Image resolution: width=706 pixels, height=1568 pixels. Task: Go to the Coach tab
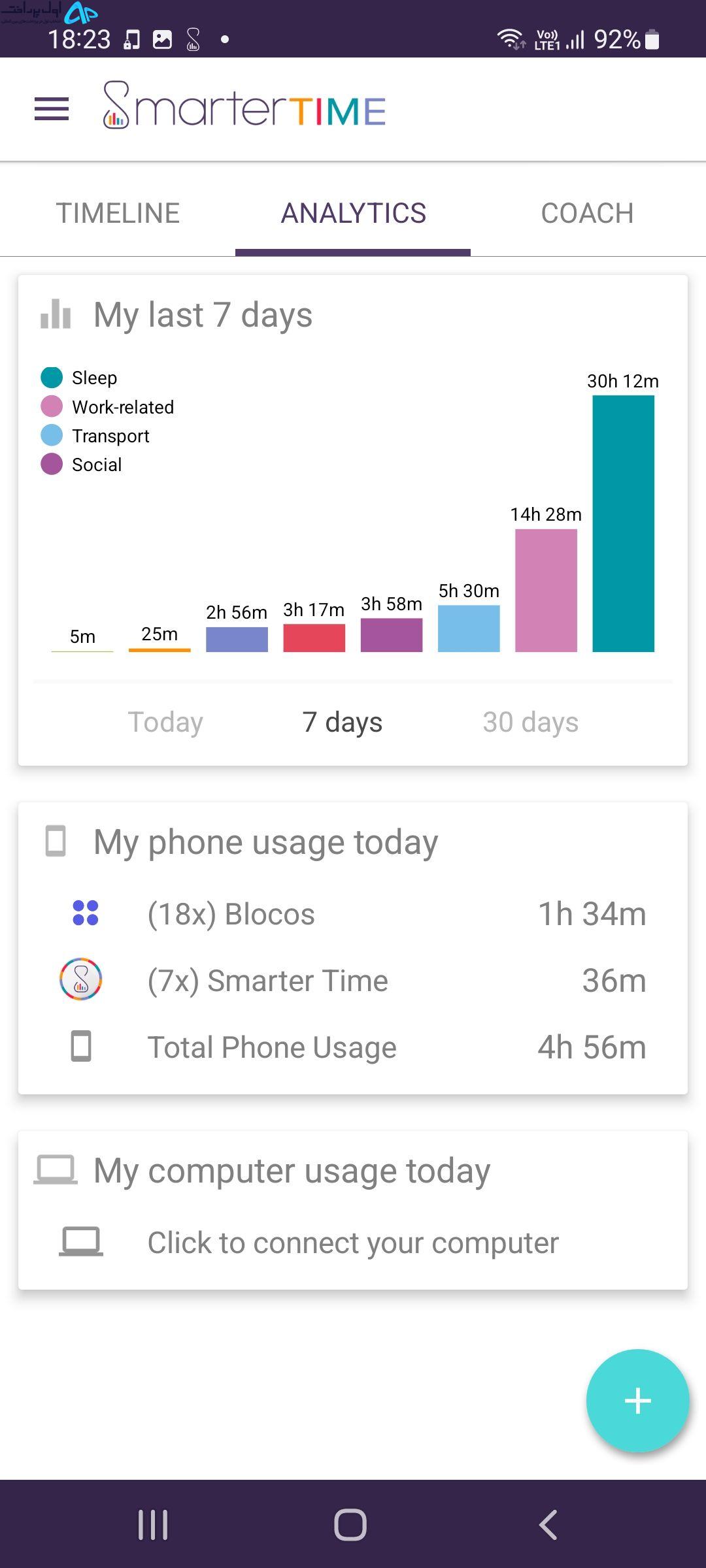(x=588, y=213)
